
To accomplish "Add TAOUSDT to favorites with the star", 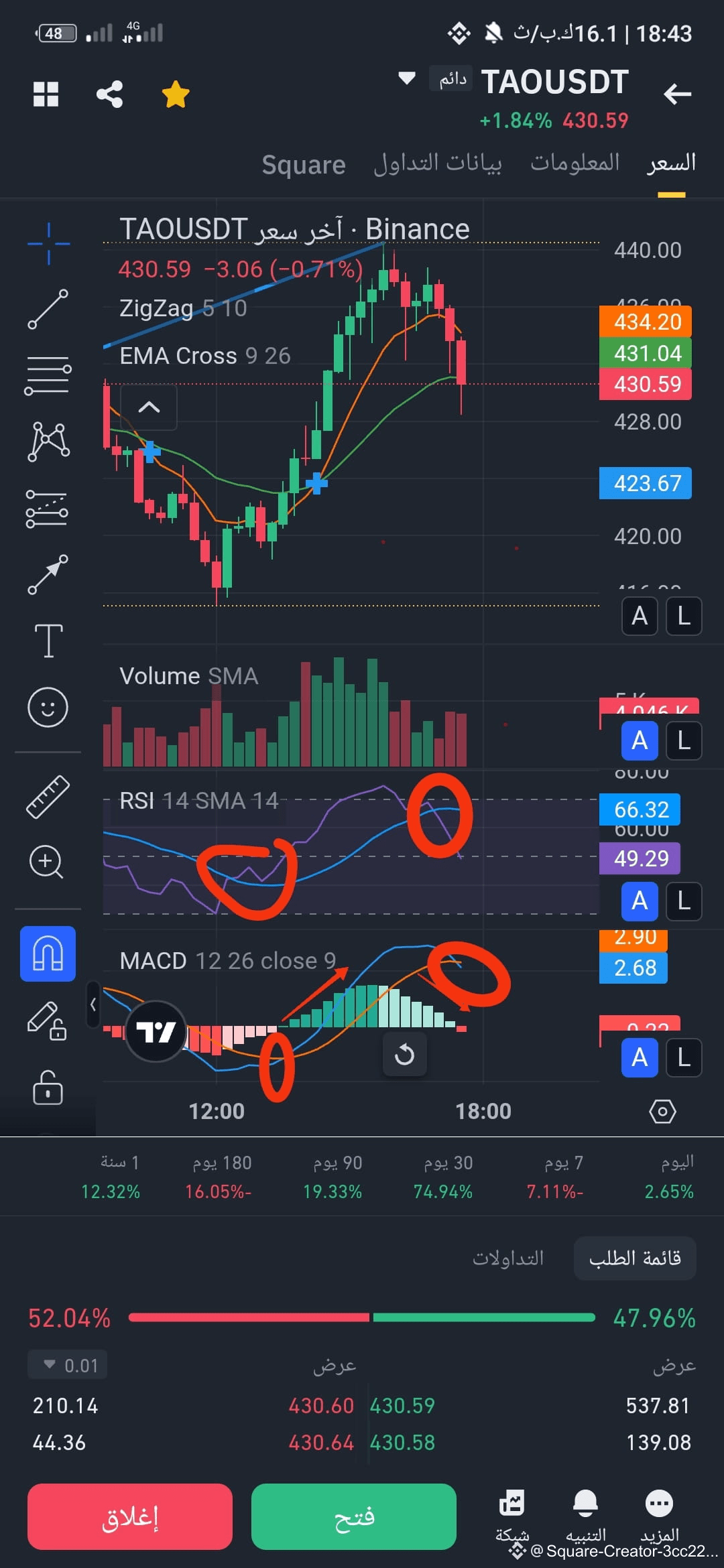I will [x=176, y=94].
